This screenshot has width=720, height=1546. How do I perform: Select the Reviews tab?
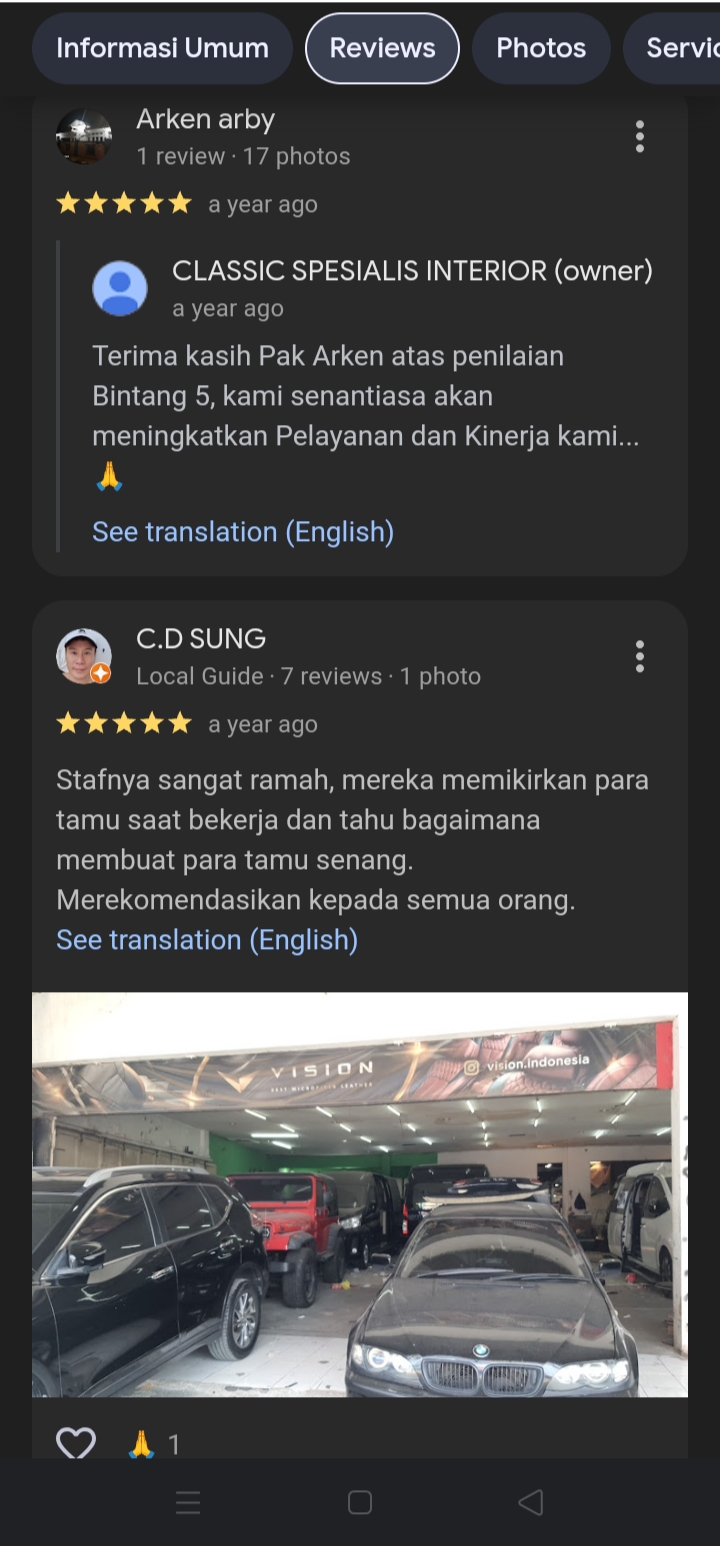click(x=382, y=48)
